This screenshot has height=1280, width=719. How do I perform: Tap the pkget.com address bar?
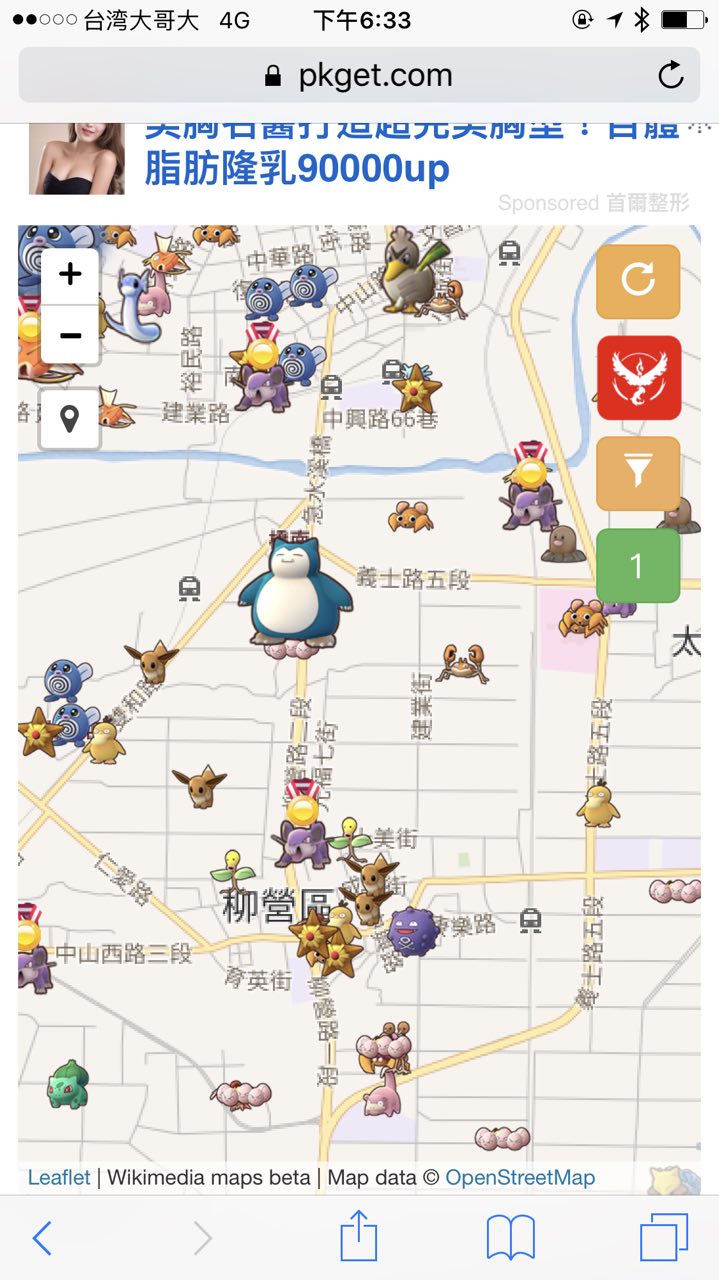pos(358,75)
